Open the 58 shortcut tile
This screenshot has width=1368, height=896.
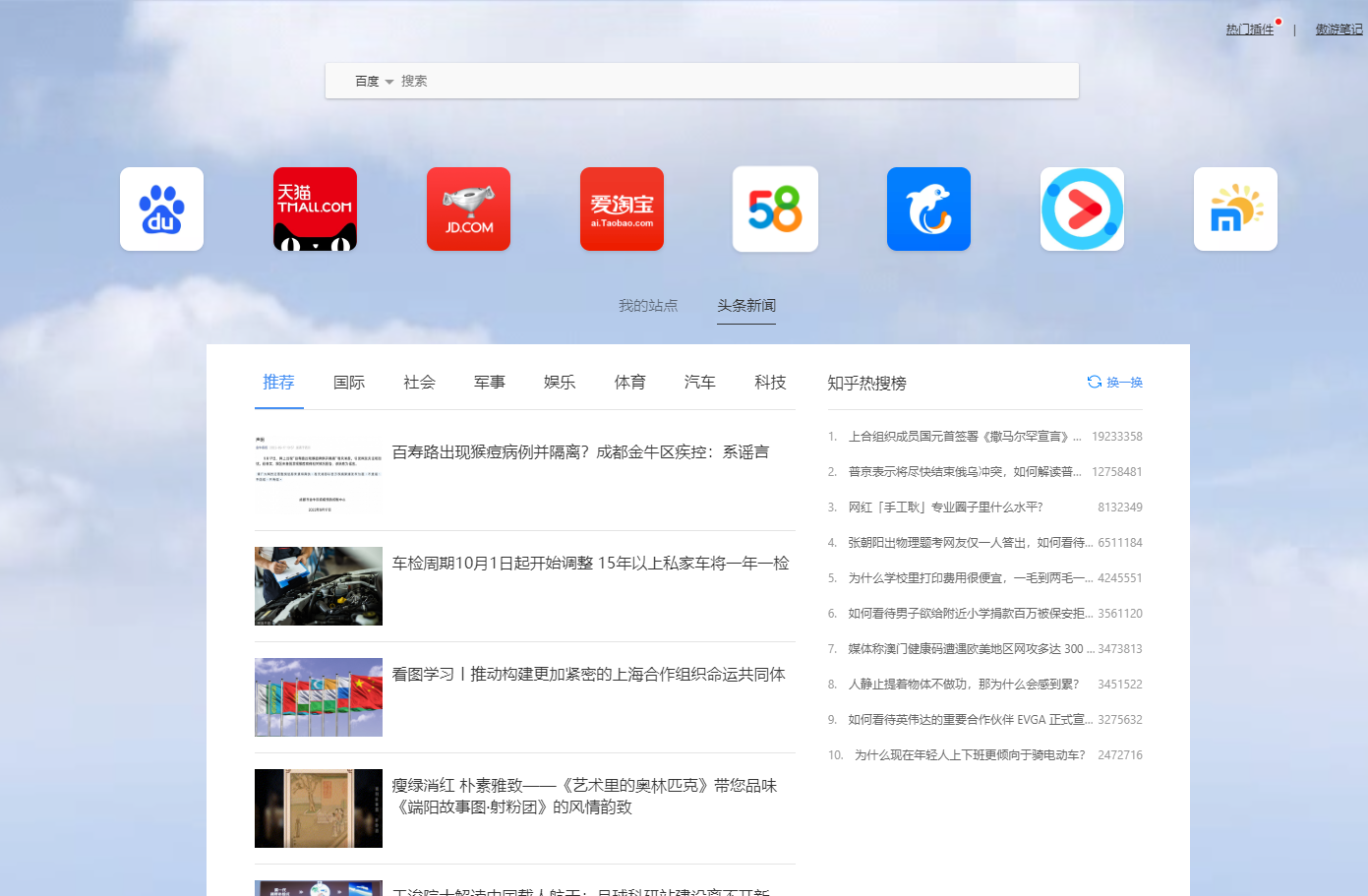(775, 209)
